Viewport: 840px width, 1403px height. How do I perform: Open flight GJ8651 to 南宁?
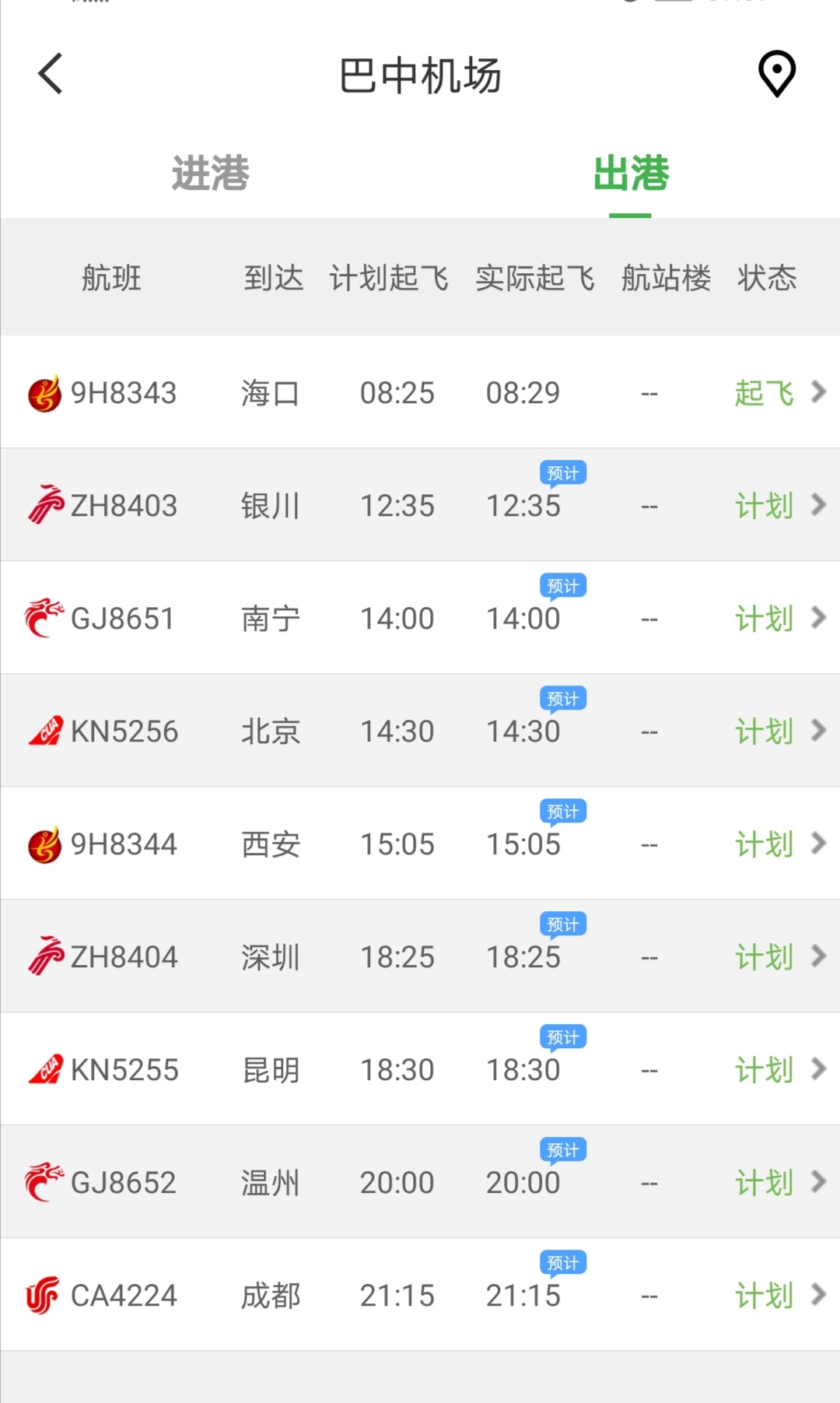420,618
